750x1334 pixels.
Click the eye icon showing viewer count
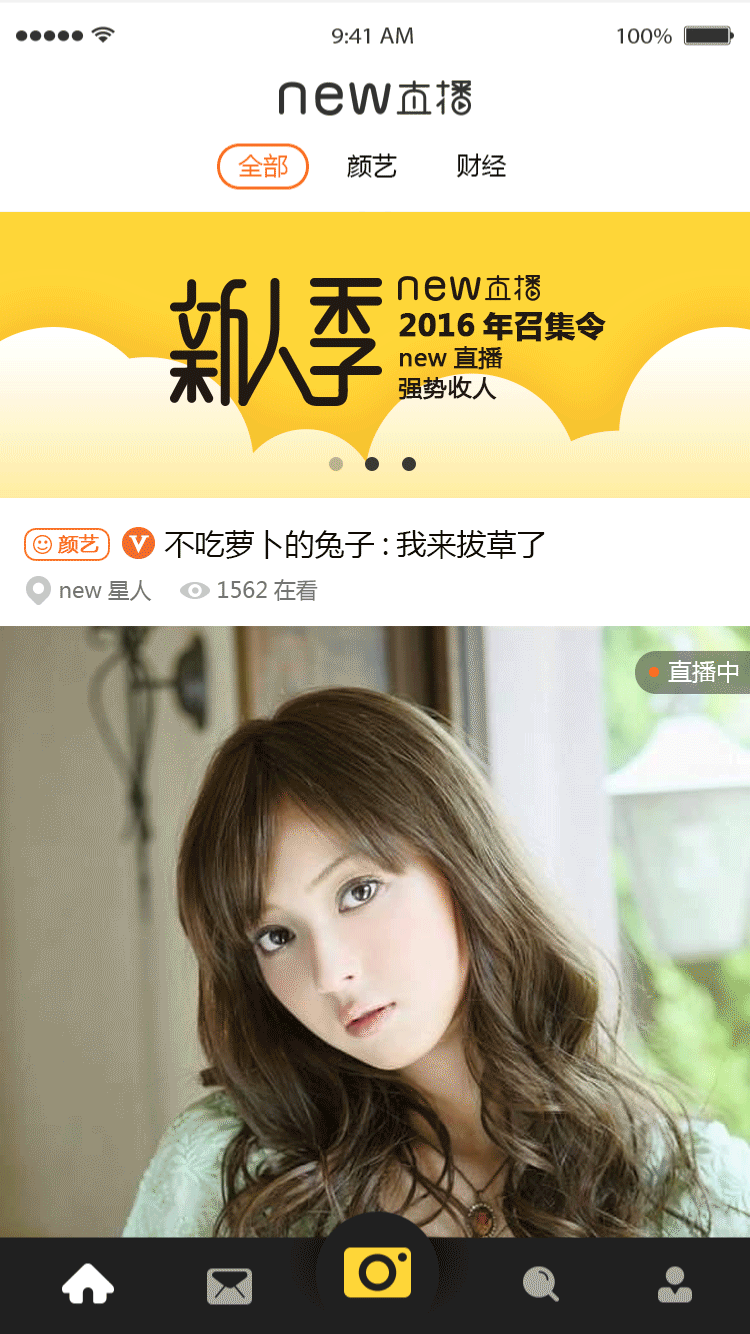coord(193,590)
